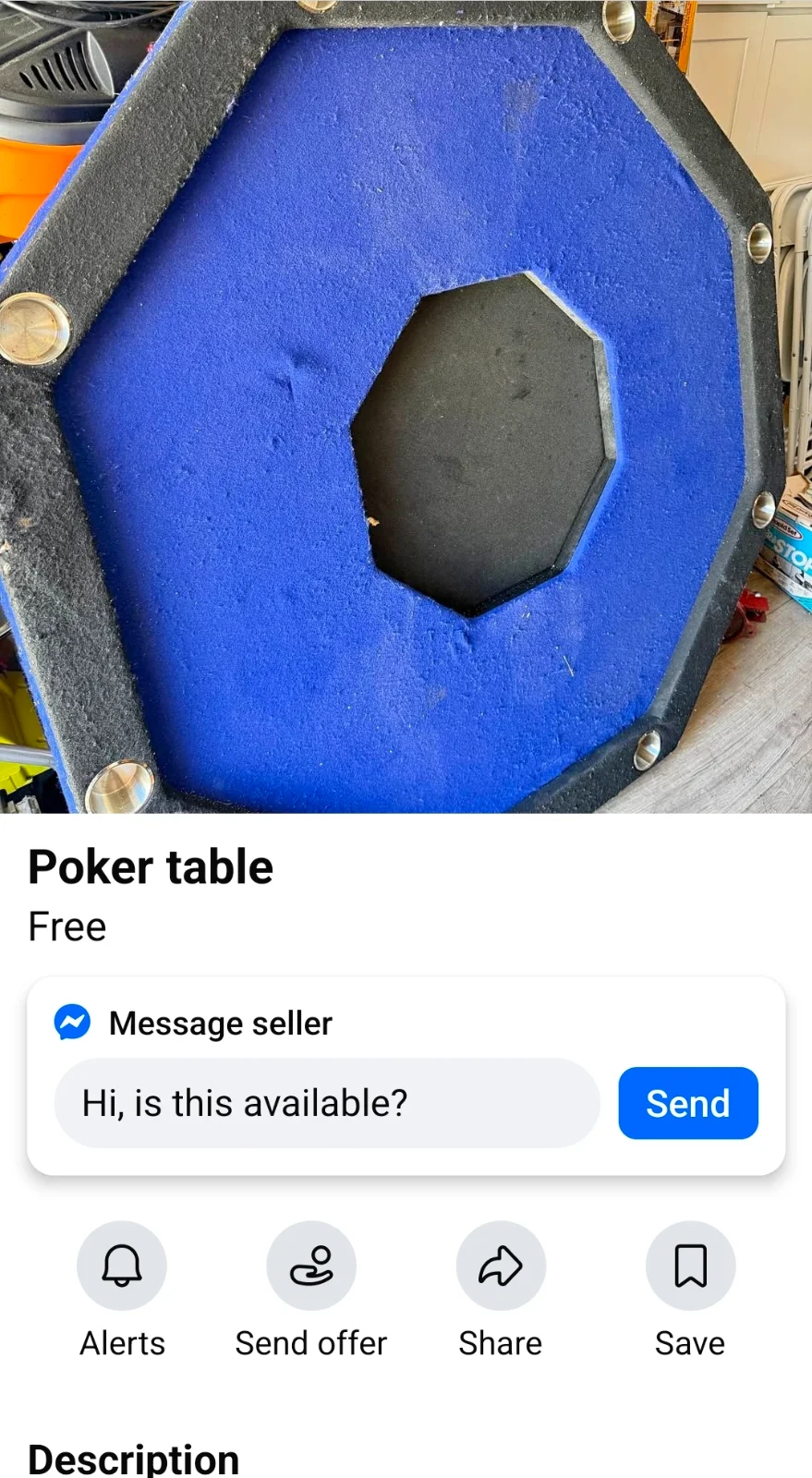812x1478 pixels.
Task: Open the poker table listing photo
Action: [406, 406]
